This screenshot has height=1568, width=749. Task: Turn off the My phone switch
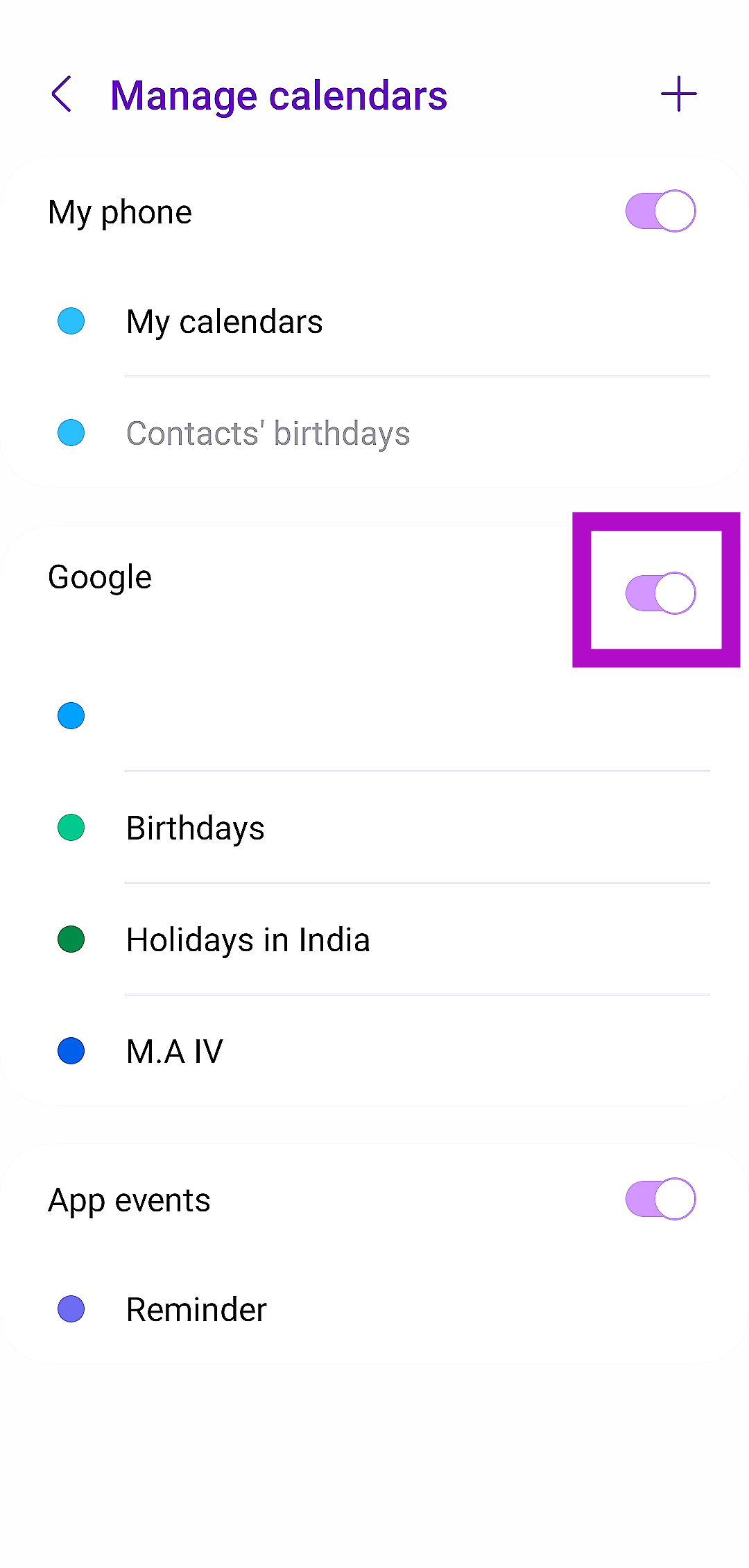pyautogui.click(x=660, y=211)
